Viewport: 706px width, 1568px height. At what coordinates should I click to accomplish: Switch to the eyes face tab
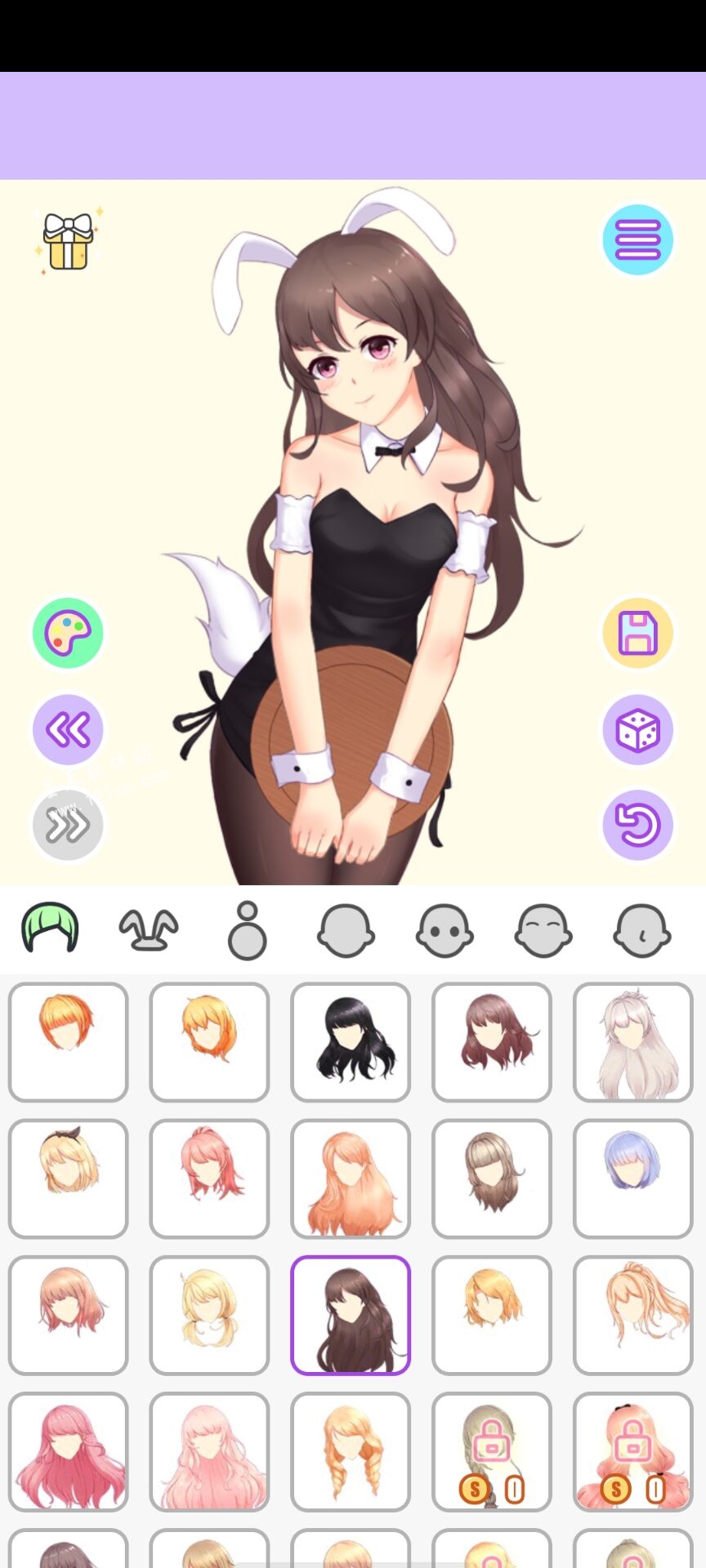pyautogui.click(x=444, y=930)
